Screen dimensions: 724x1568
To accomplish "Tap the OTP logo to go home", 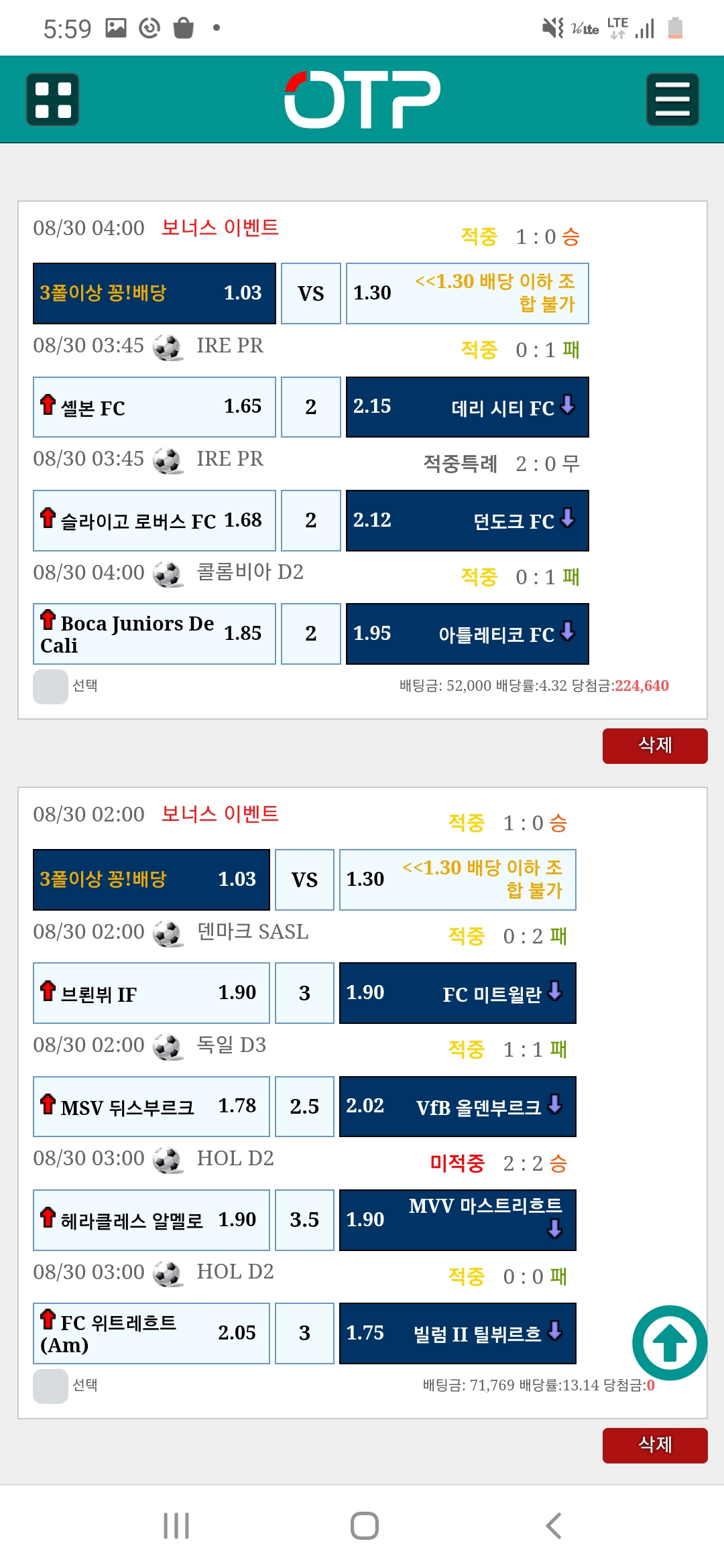I will tap(363, 99).
